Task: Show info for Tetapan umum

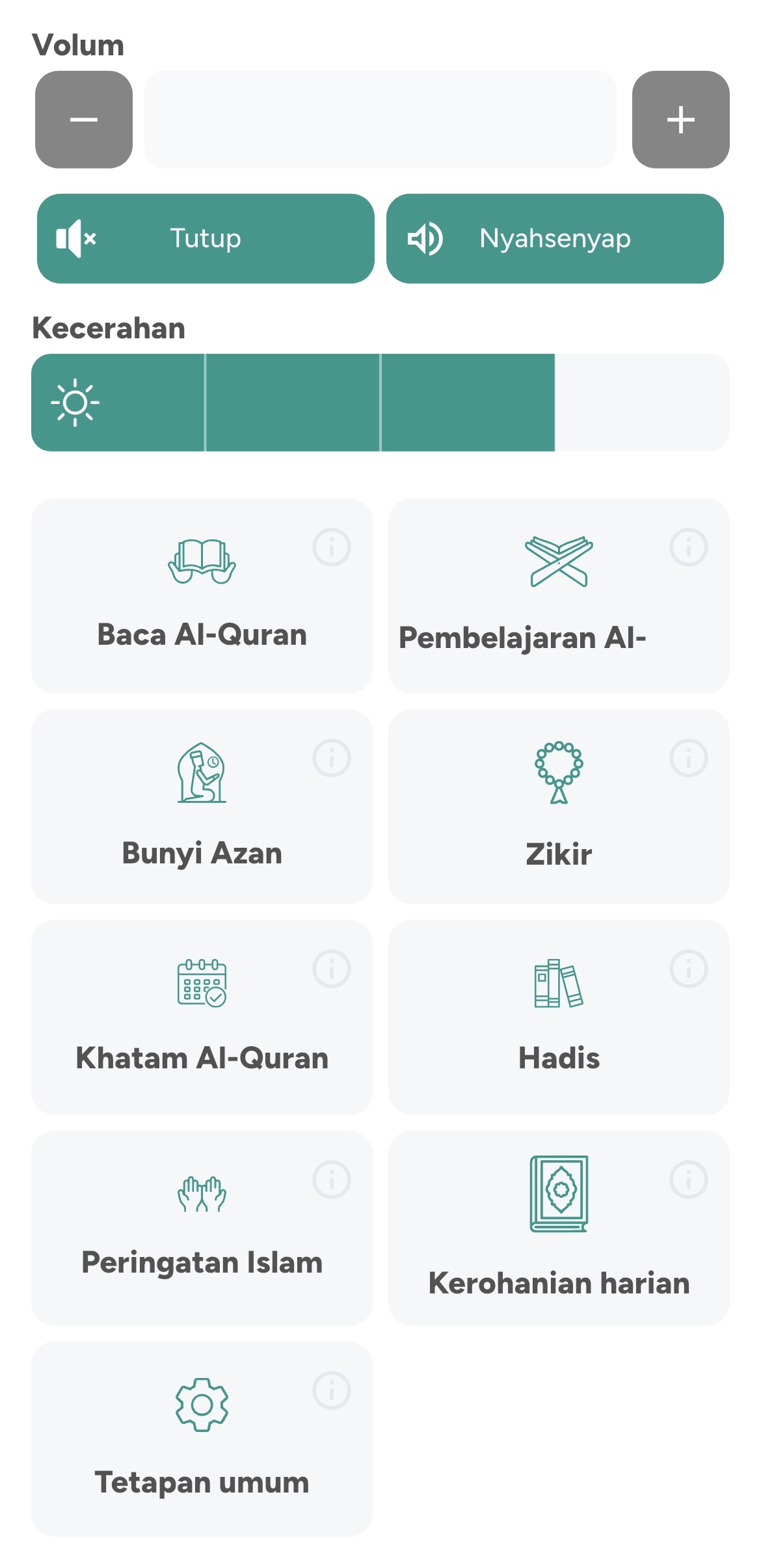Action: pos(332,1390)
